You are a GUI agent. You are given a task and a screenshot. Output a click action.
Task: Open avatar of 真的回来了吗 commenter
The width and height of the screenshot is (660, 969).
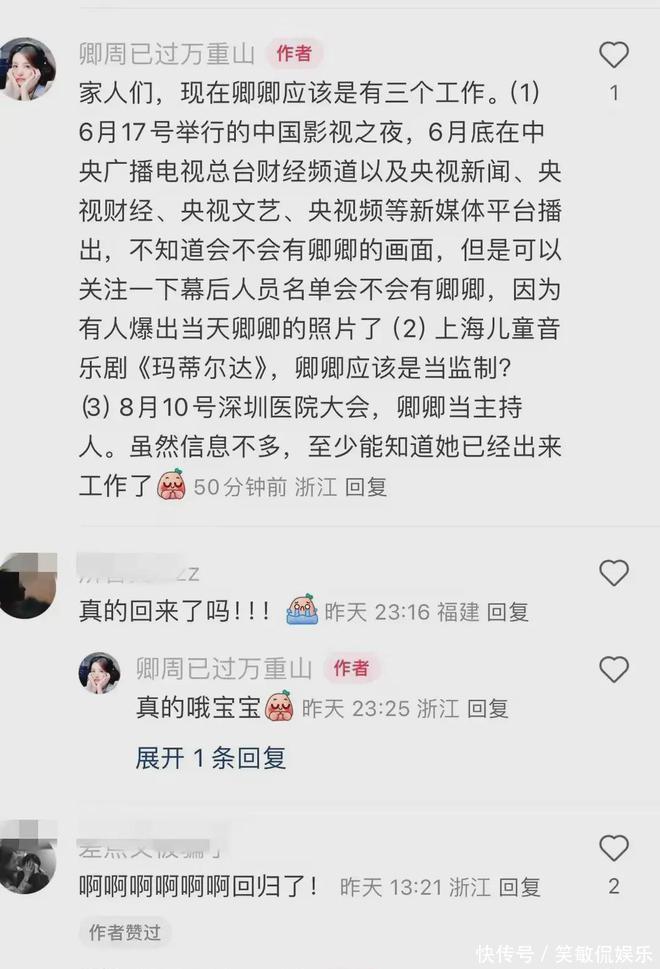(x=28, y=586)
